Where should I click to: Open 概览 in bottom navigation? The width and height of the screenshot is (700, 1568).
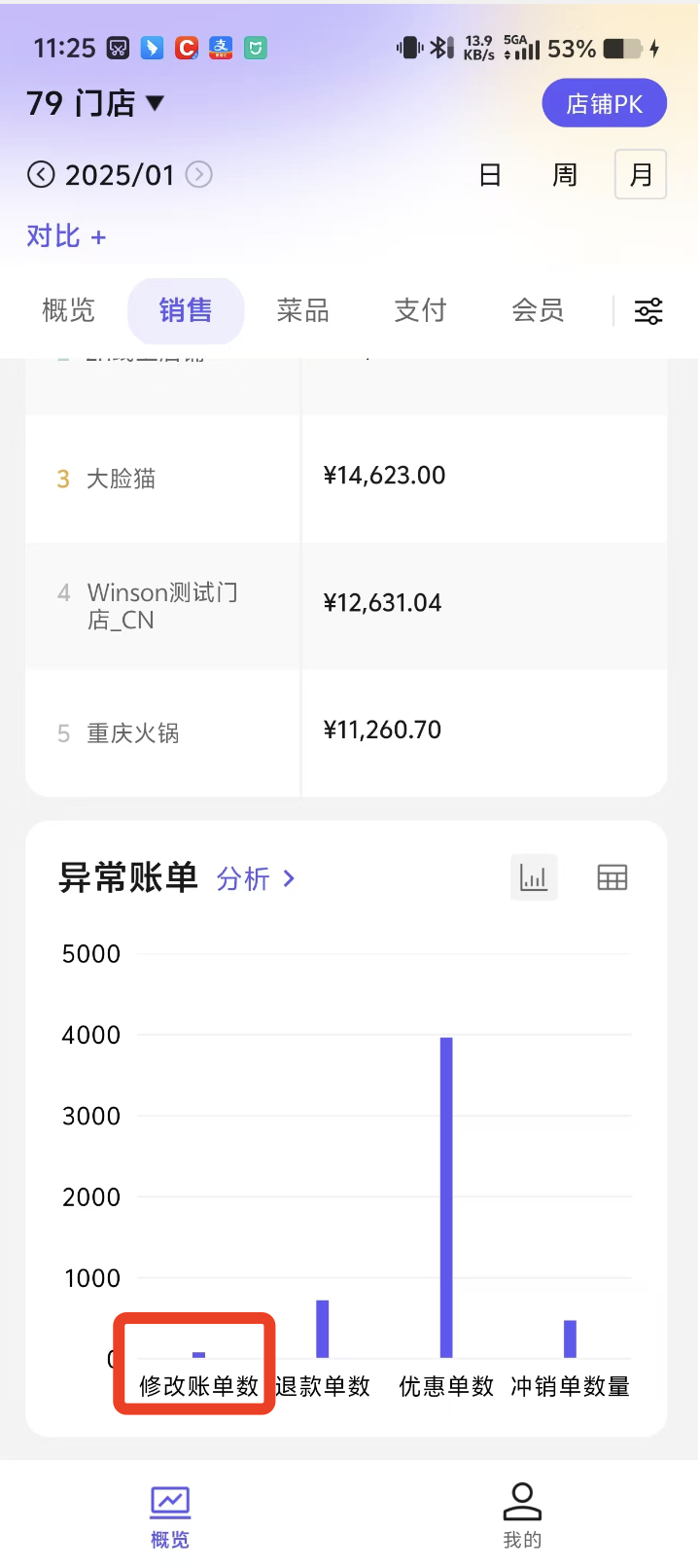170,1515
